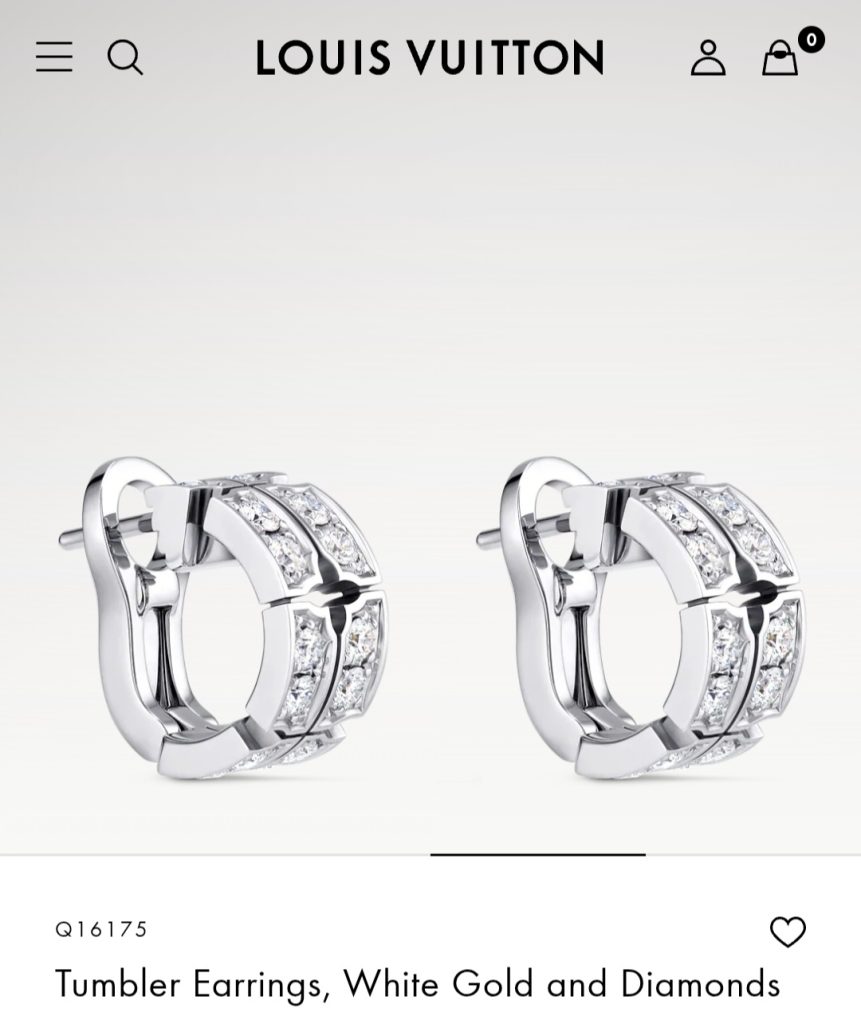Open the hamburger navigation menu
Image resolution: width=861 pixels, height=1024 pixels.
[x=54, y=57]
